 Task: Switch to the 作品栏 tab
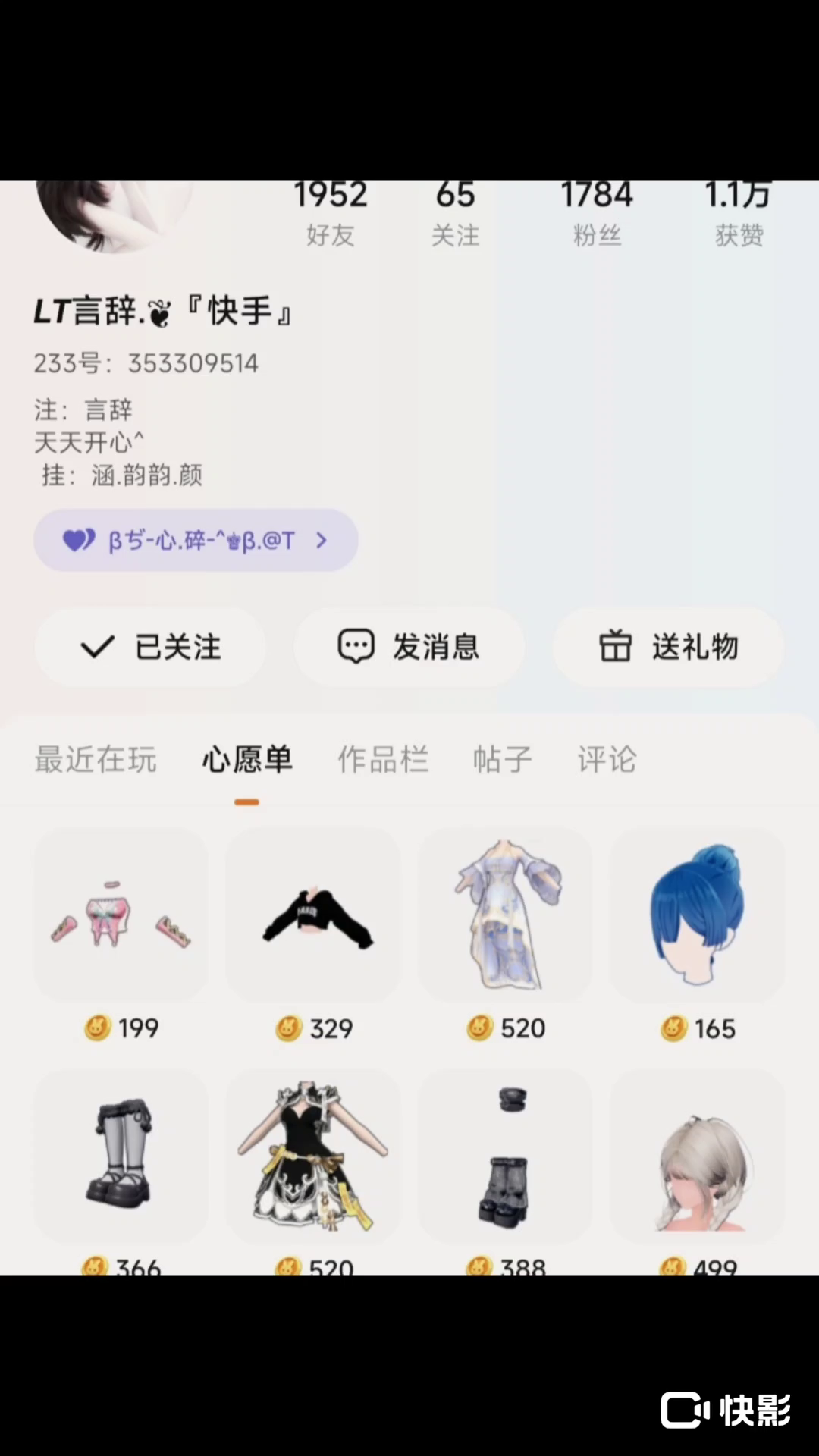pyautogui.click(x=383, y=759)
